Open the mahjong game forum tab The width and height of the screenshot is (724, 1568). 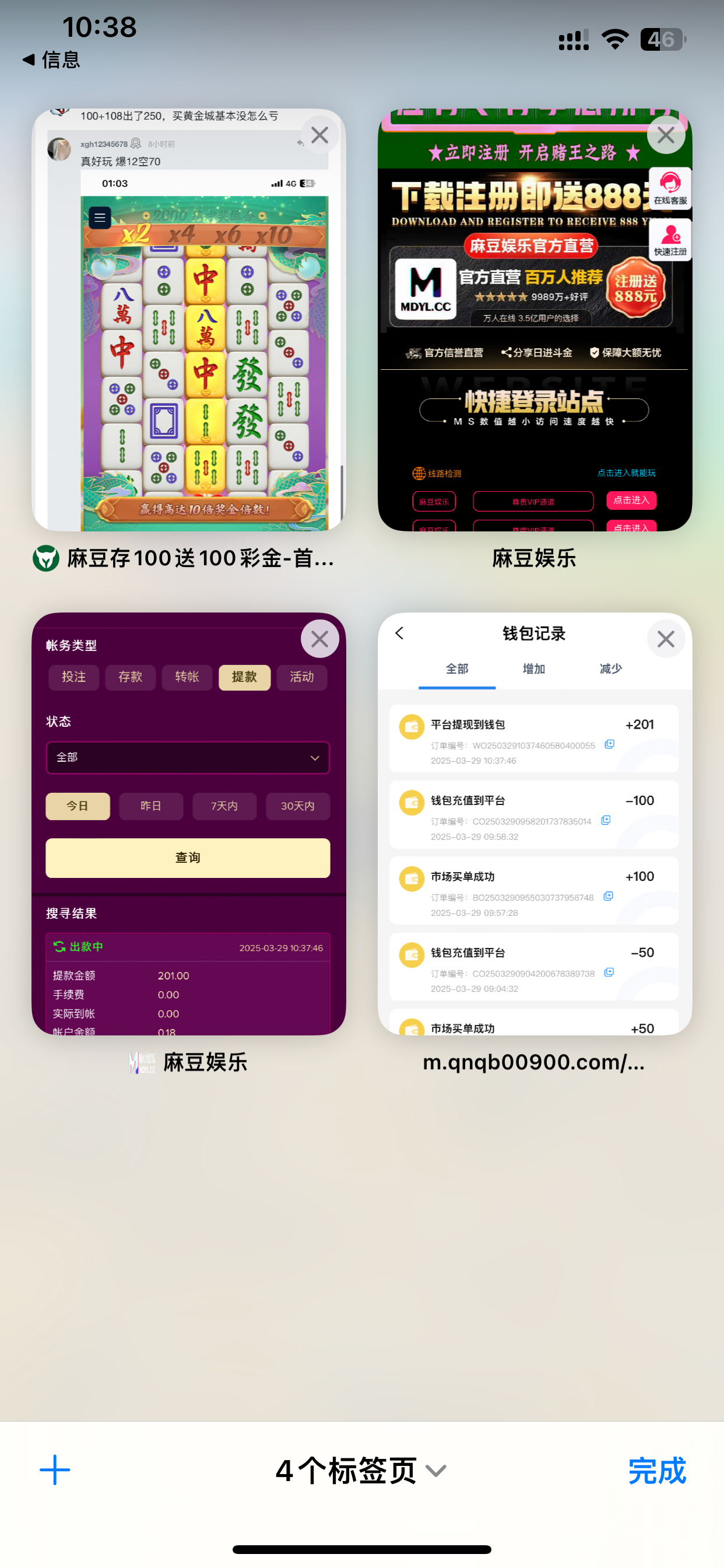189,341
